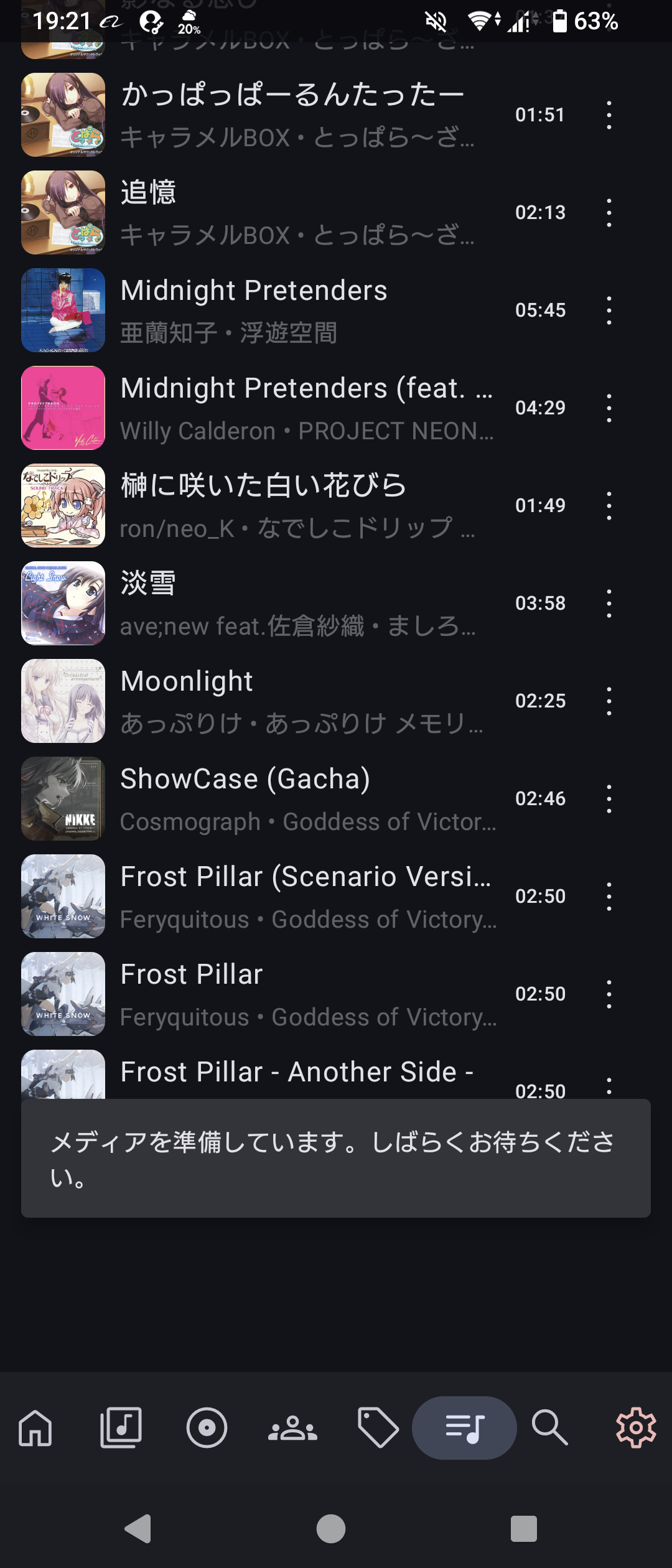Switch to the music library tab
This screenshot has height=1568, width=672.
coord(121,1427)
